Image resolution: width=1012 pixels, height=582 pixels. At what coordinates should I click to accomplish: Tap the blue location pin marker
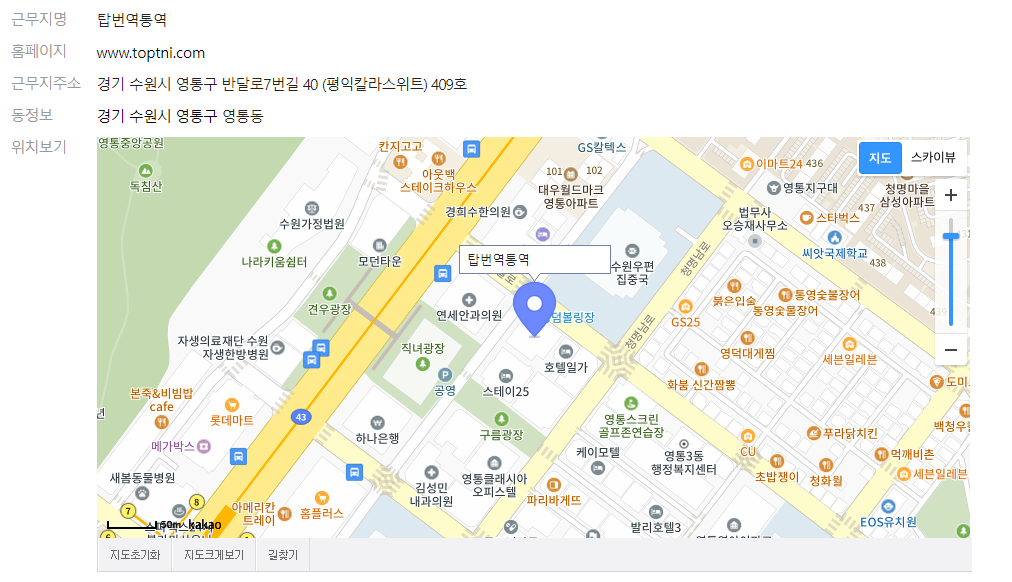pos(534,308)
